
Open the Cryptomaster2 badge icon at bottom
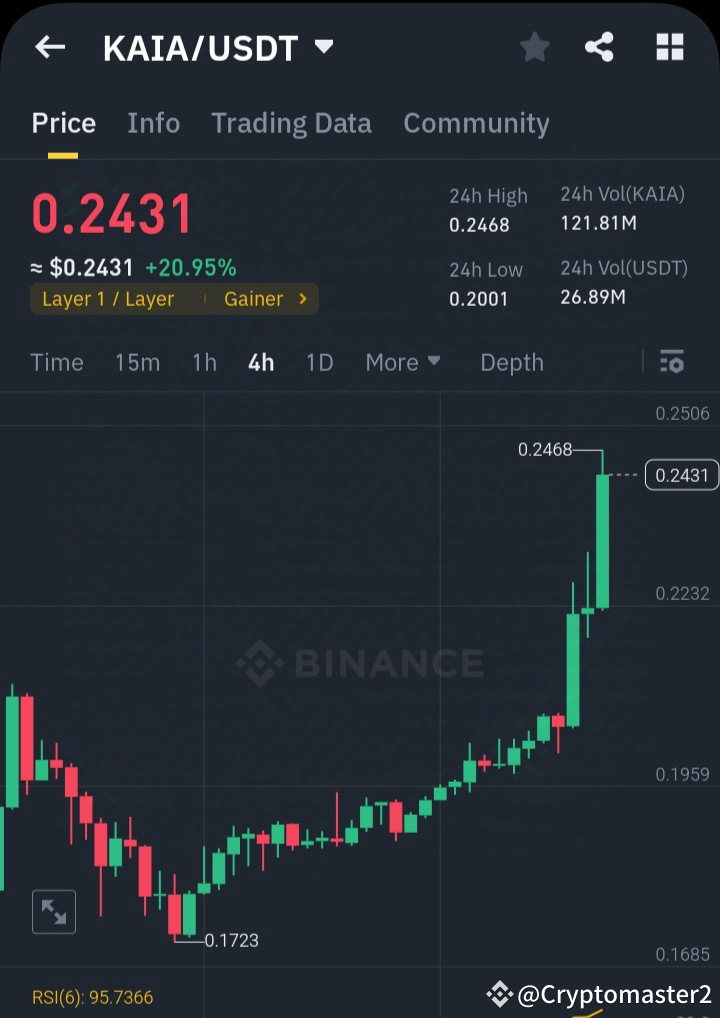(498, 993)
